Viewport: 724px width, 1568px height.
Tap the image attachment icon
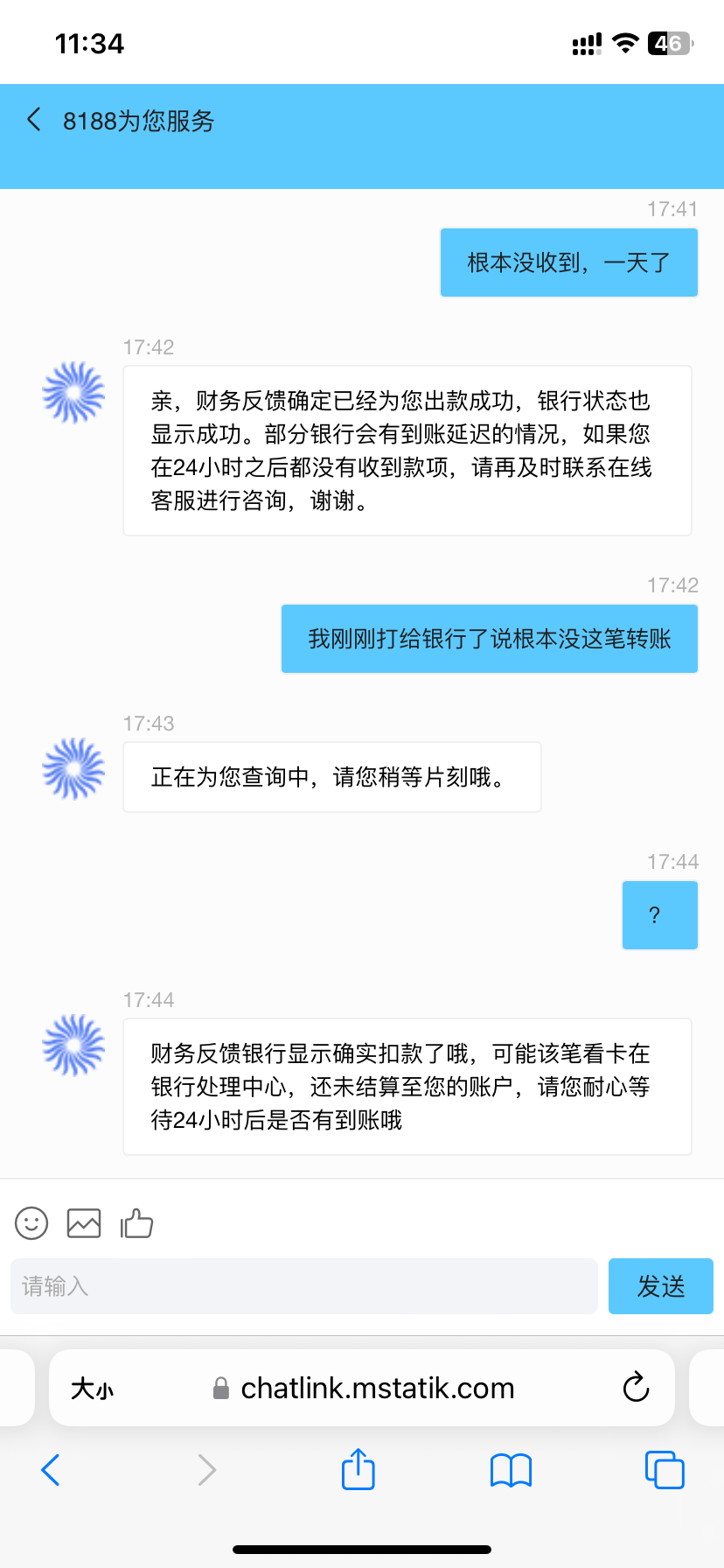[83, 1222]
